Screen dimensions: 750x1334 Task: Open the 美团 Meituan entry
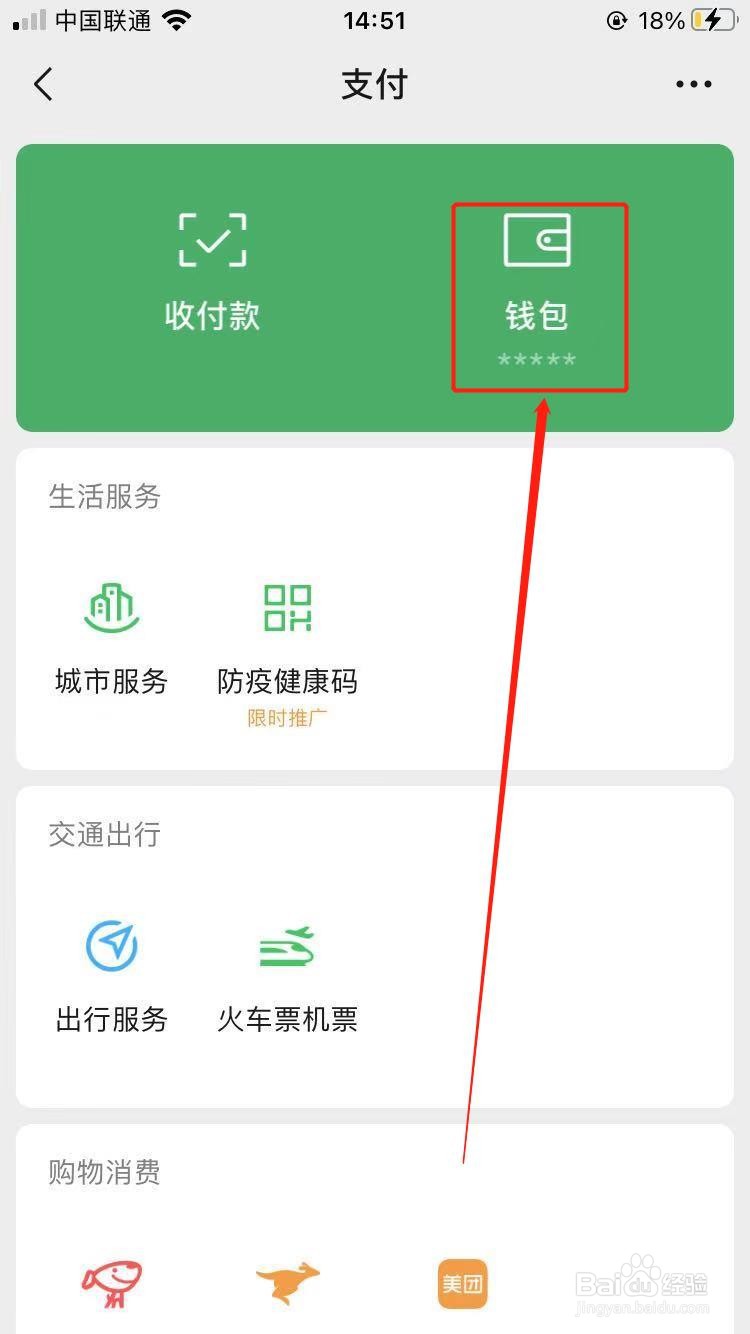[x=461, y=1283]
